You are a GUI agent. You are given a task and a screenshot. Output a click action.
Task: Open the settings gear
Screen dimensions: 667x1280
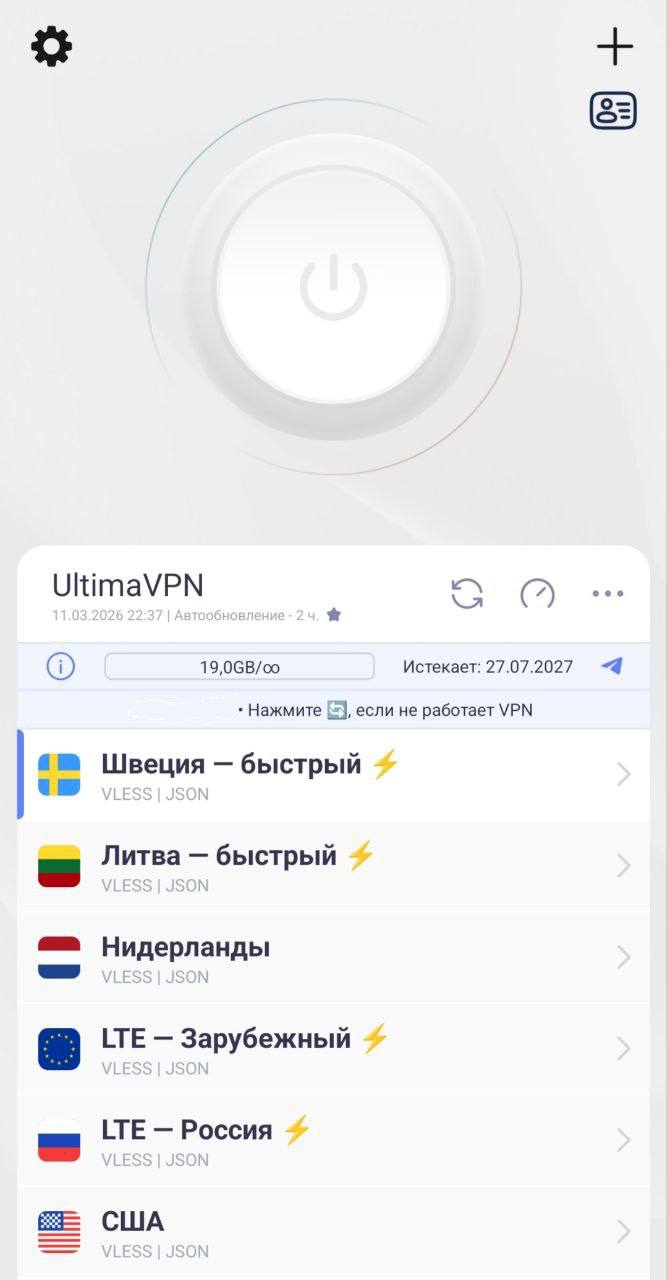tap(52, 46)
